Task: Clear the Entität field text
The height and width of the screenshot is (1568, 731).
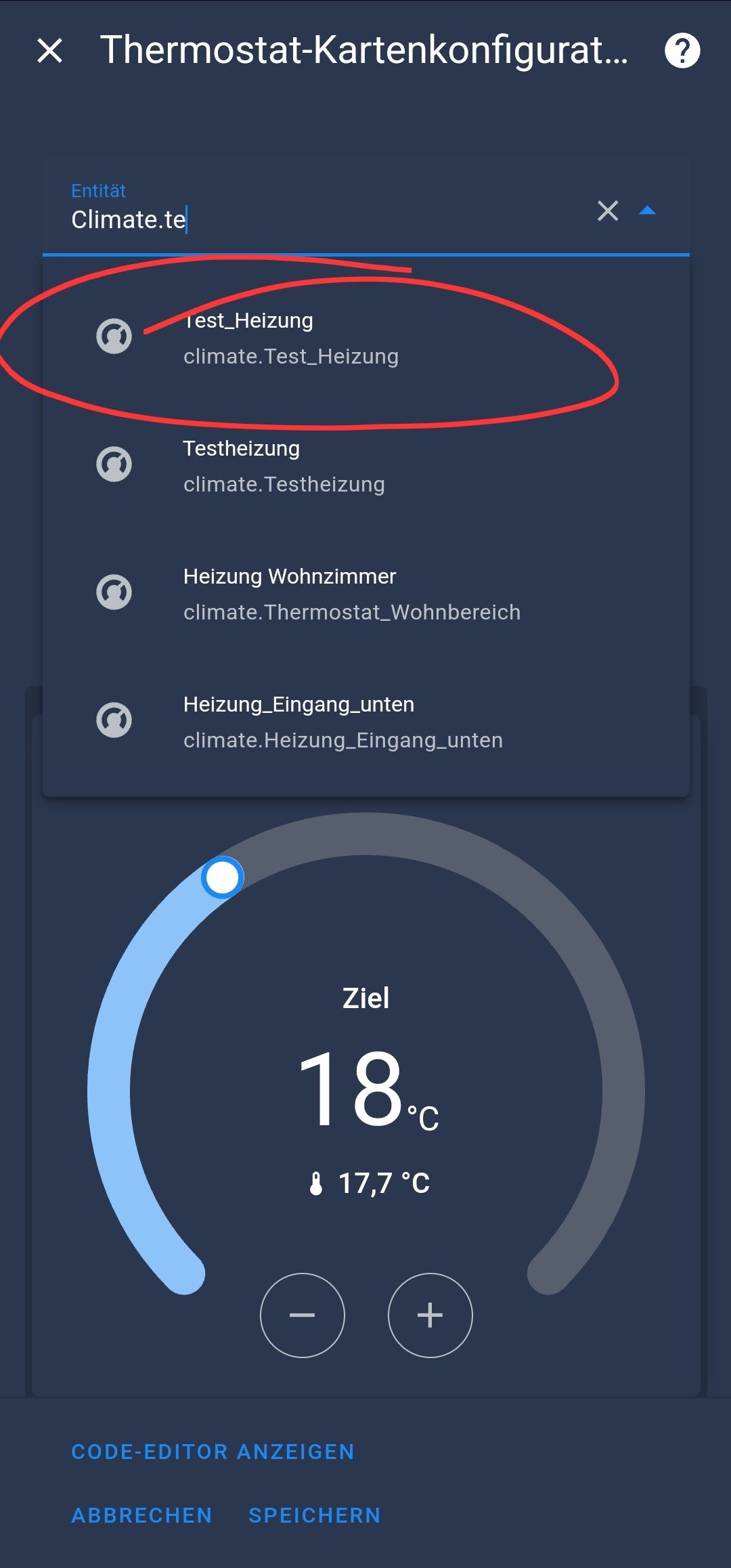Action: pyautogui.click(x=608, y=211)
